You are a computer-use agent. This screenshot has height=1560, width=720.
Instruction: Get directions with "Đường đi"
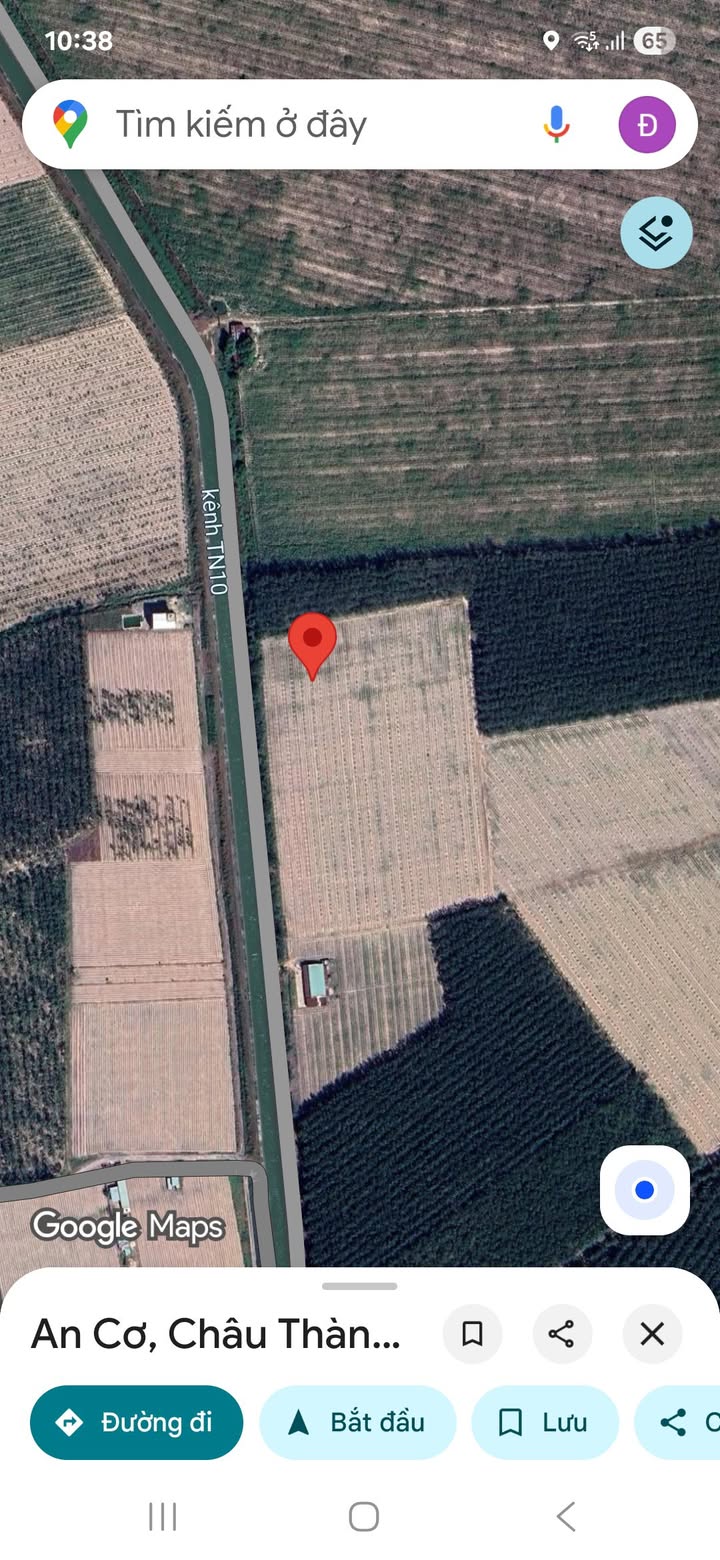coord(136,1422)
